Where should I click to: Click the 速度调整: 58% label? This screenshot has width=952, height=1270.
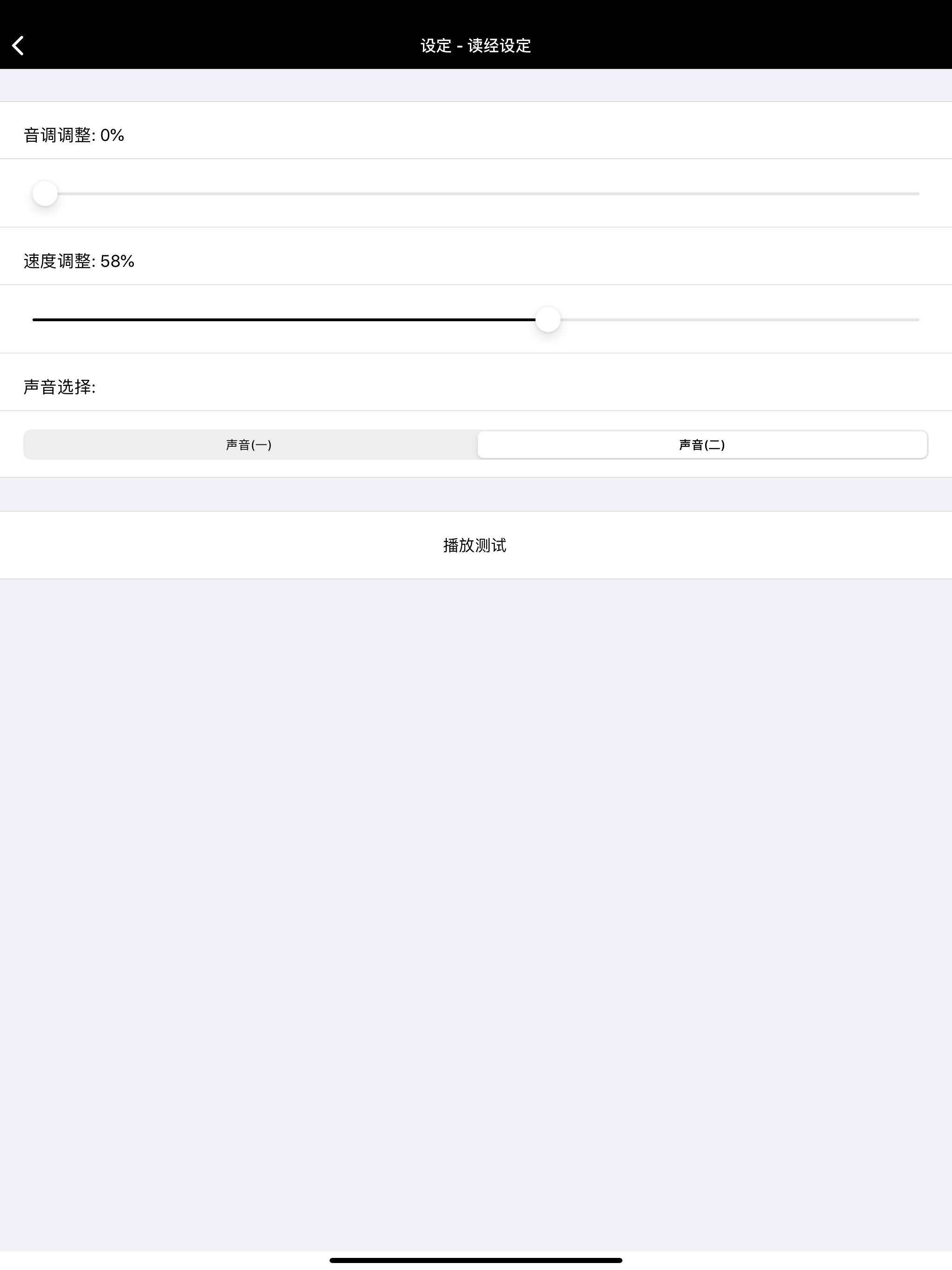point(78,261)
